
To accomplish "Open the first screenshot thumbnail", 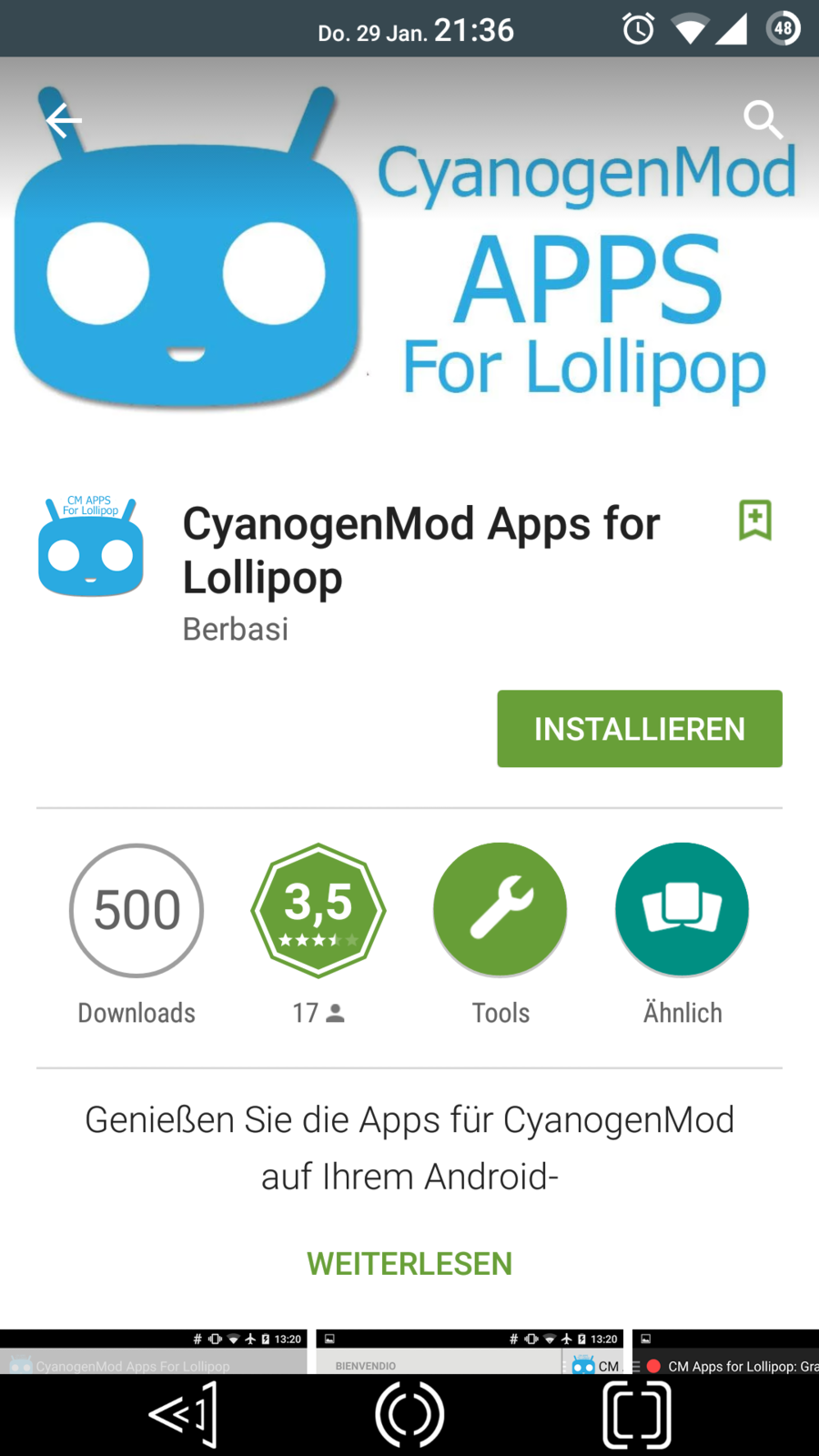I will click(x=153, y=1351).
